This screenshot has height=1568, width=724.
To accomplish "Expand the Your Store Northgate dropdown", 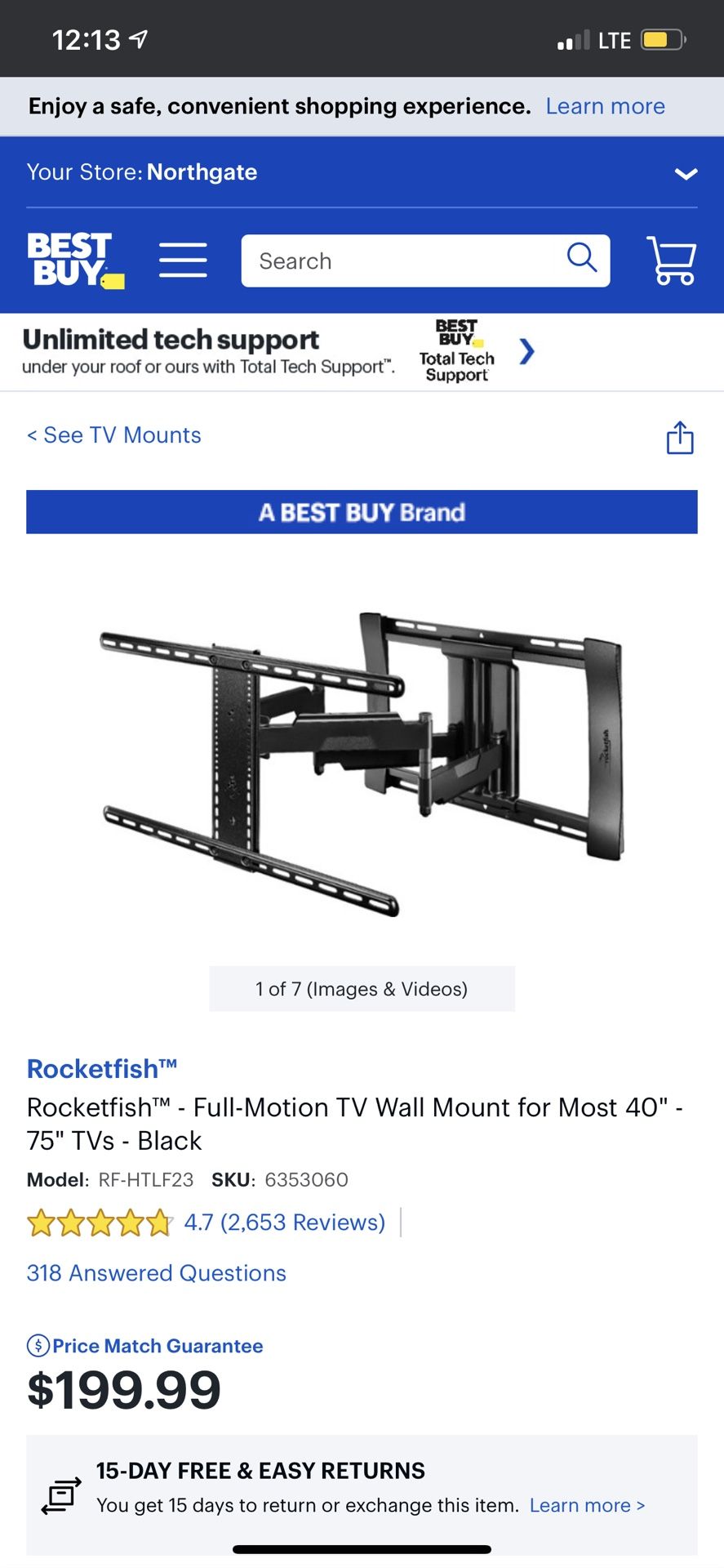I will click(x=686, y=173).
